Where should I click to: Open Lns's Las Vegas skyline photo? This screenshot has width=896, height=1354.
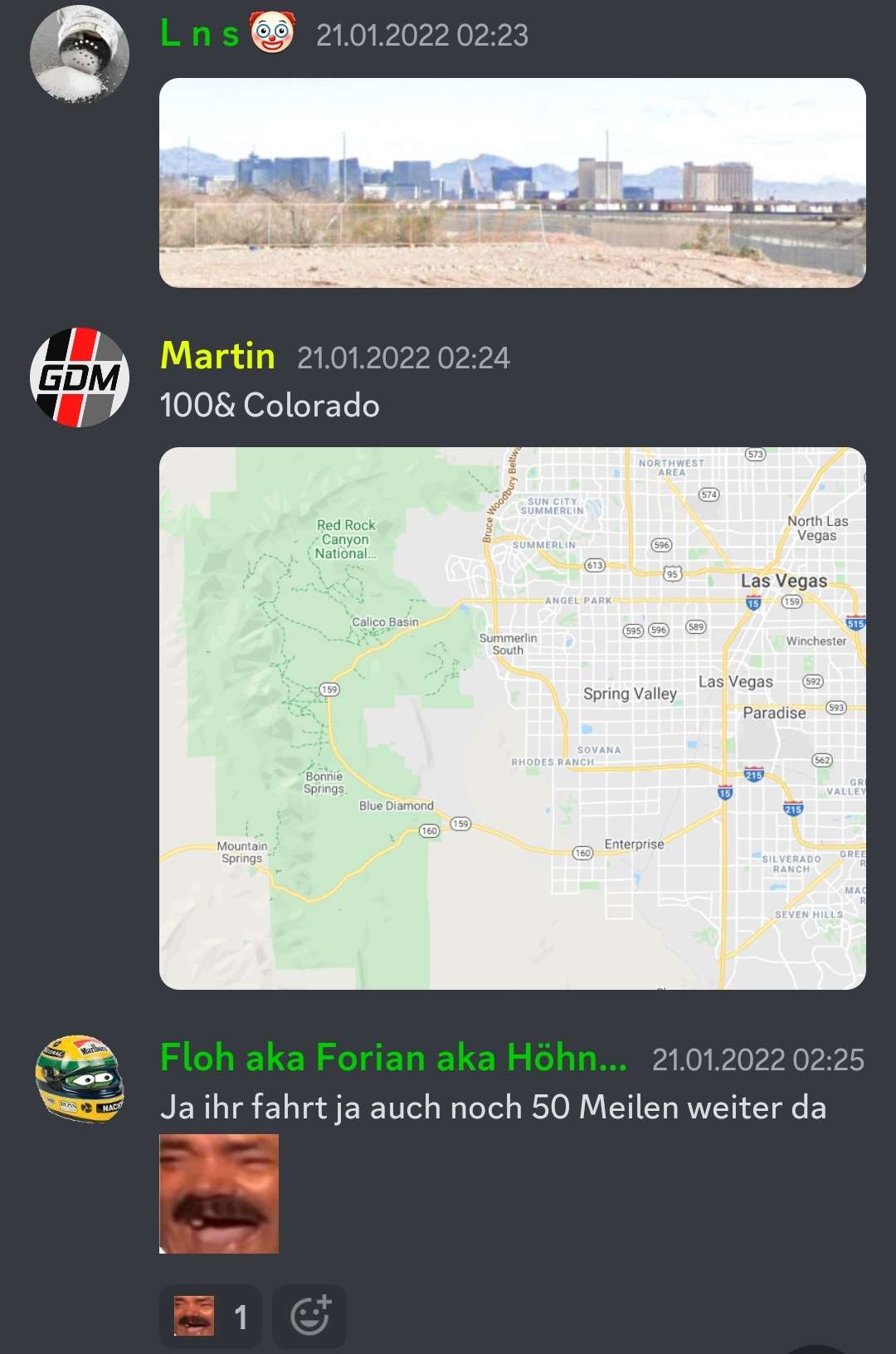[512, 183]
